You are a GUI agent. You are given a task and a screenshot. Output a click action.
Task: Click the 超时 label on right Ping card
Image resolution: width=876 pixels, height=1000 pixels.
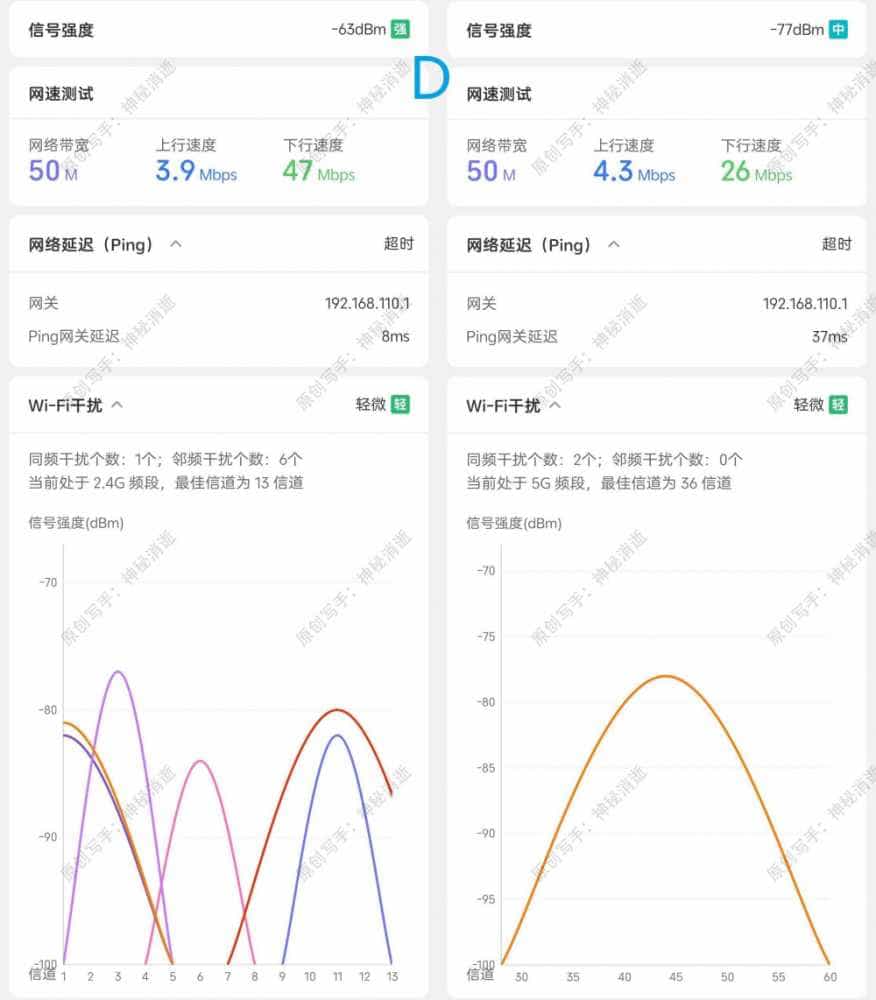(x=837, y=243)
